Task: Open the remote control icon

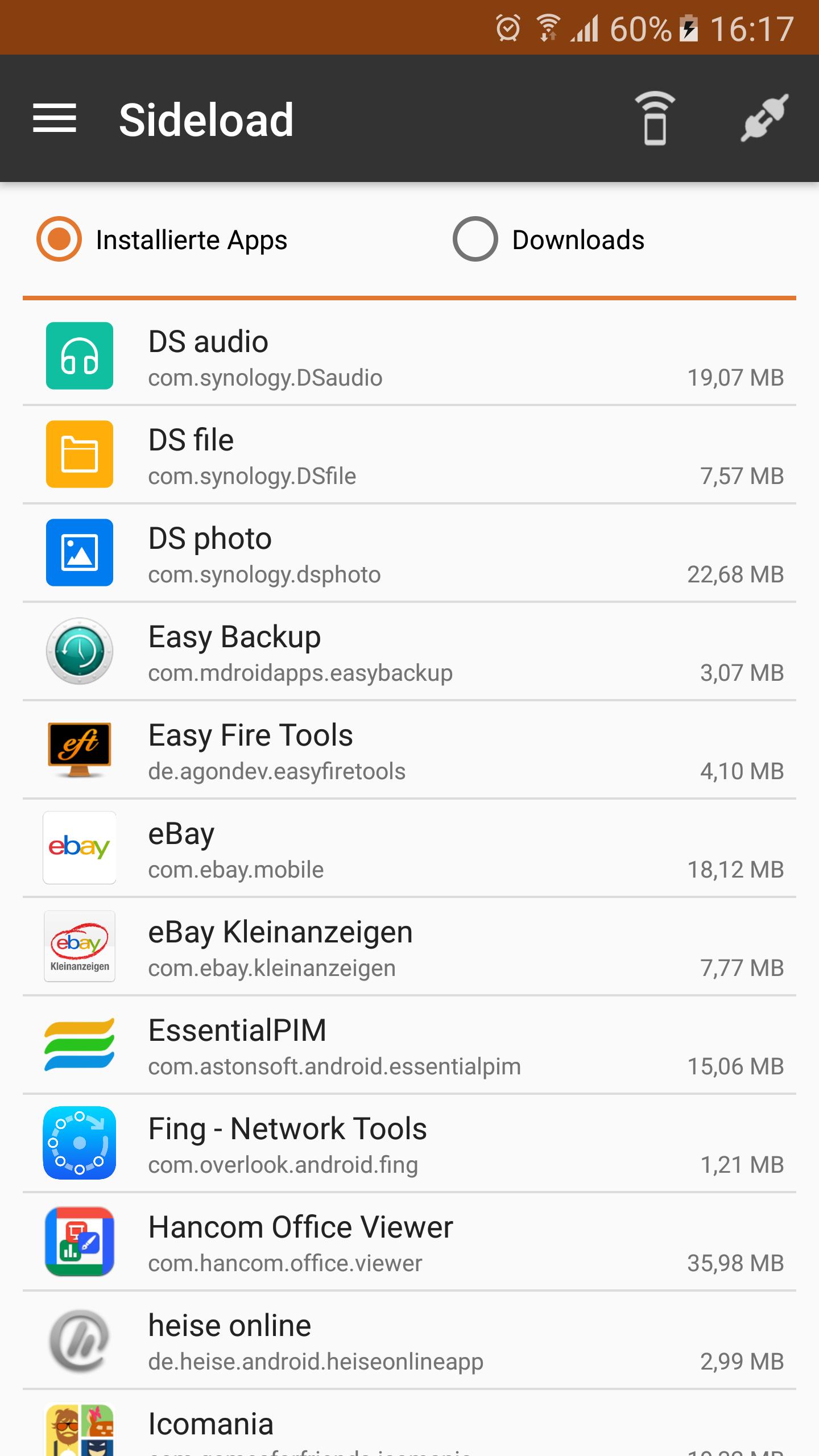Action: (655, 118)
